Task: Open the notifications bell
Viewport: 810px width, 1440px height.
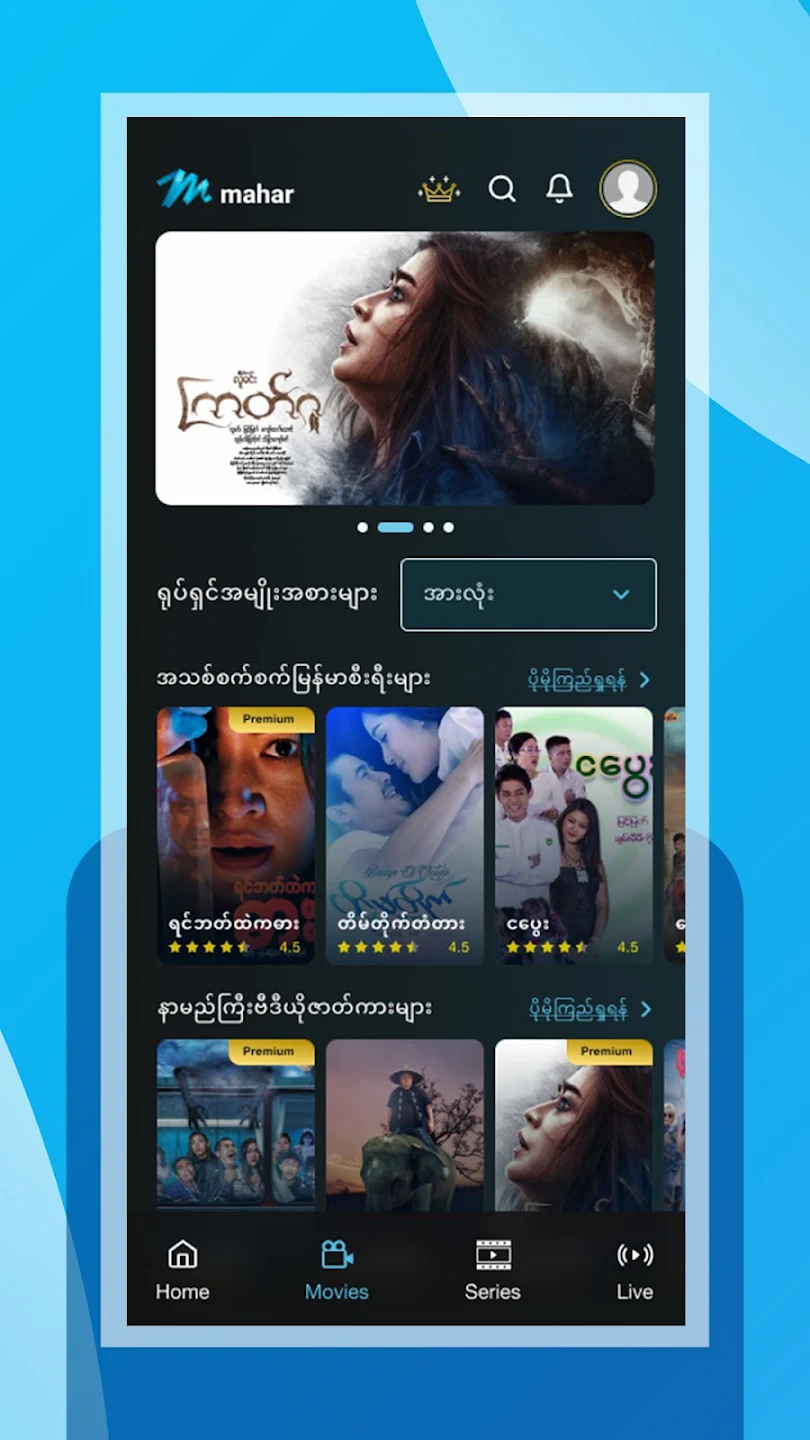Action: point(559,188)
